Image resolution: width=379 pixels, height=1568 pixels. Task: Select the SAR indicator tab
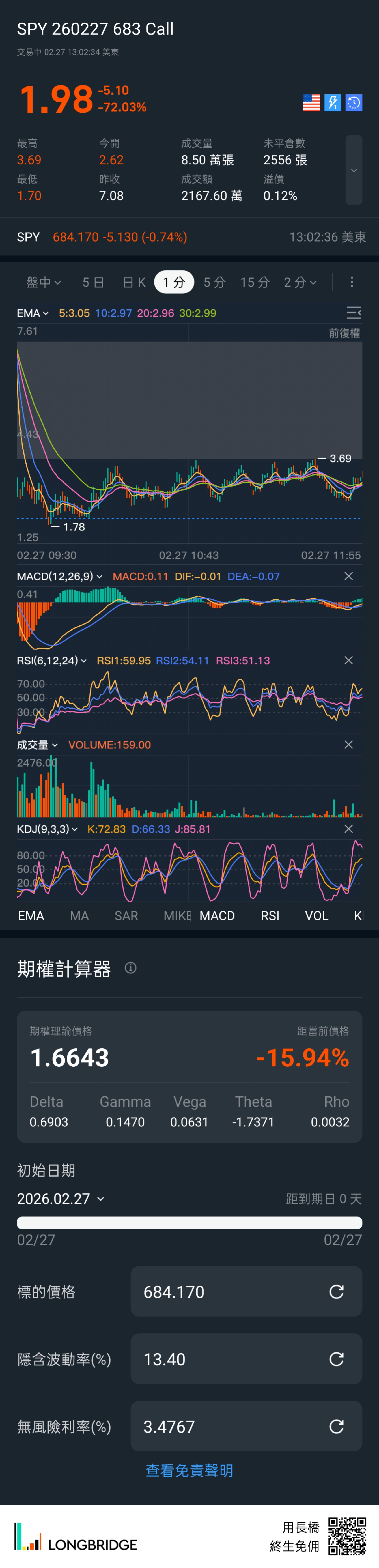126,916
